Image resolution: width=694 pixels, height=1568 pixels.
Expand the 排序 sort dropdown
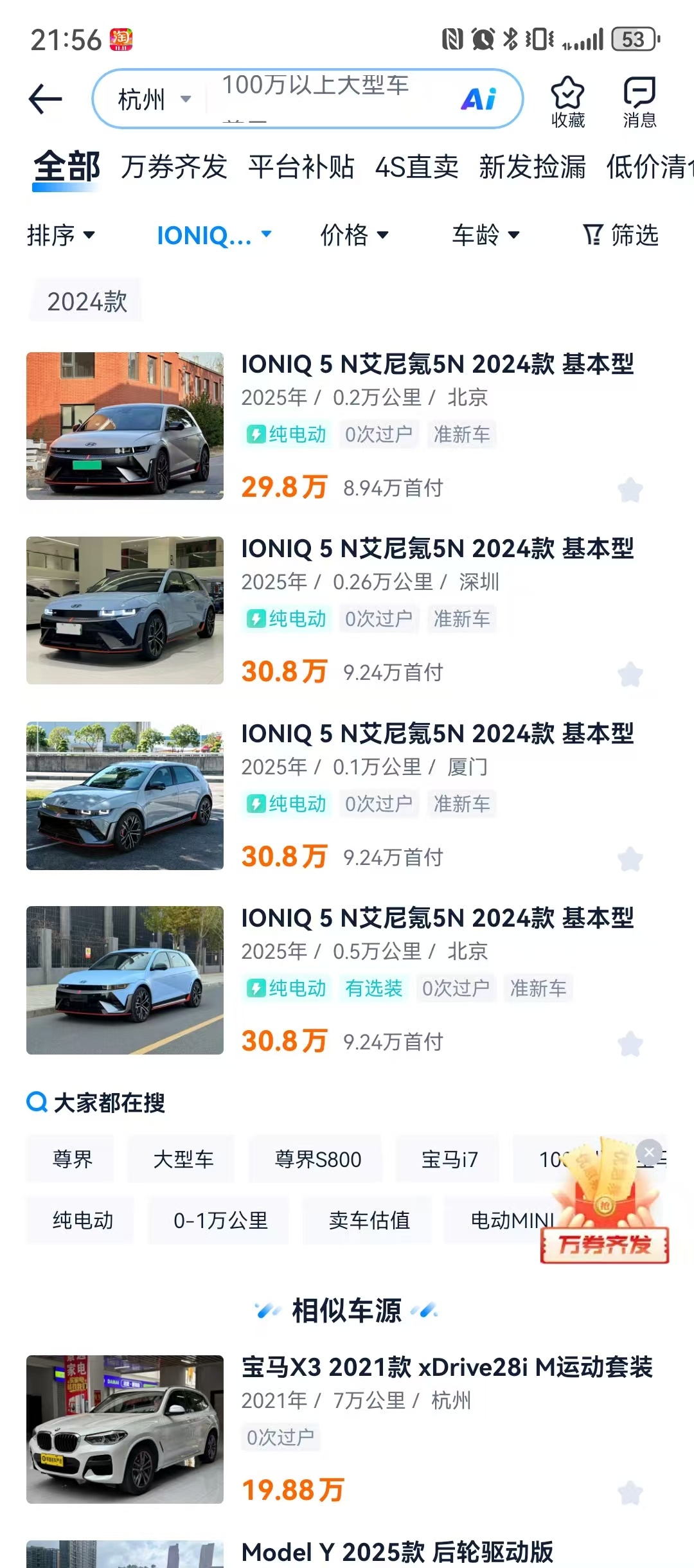(61, 235)
